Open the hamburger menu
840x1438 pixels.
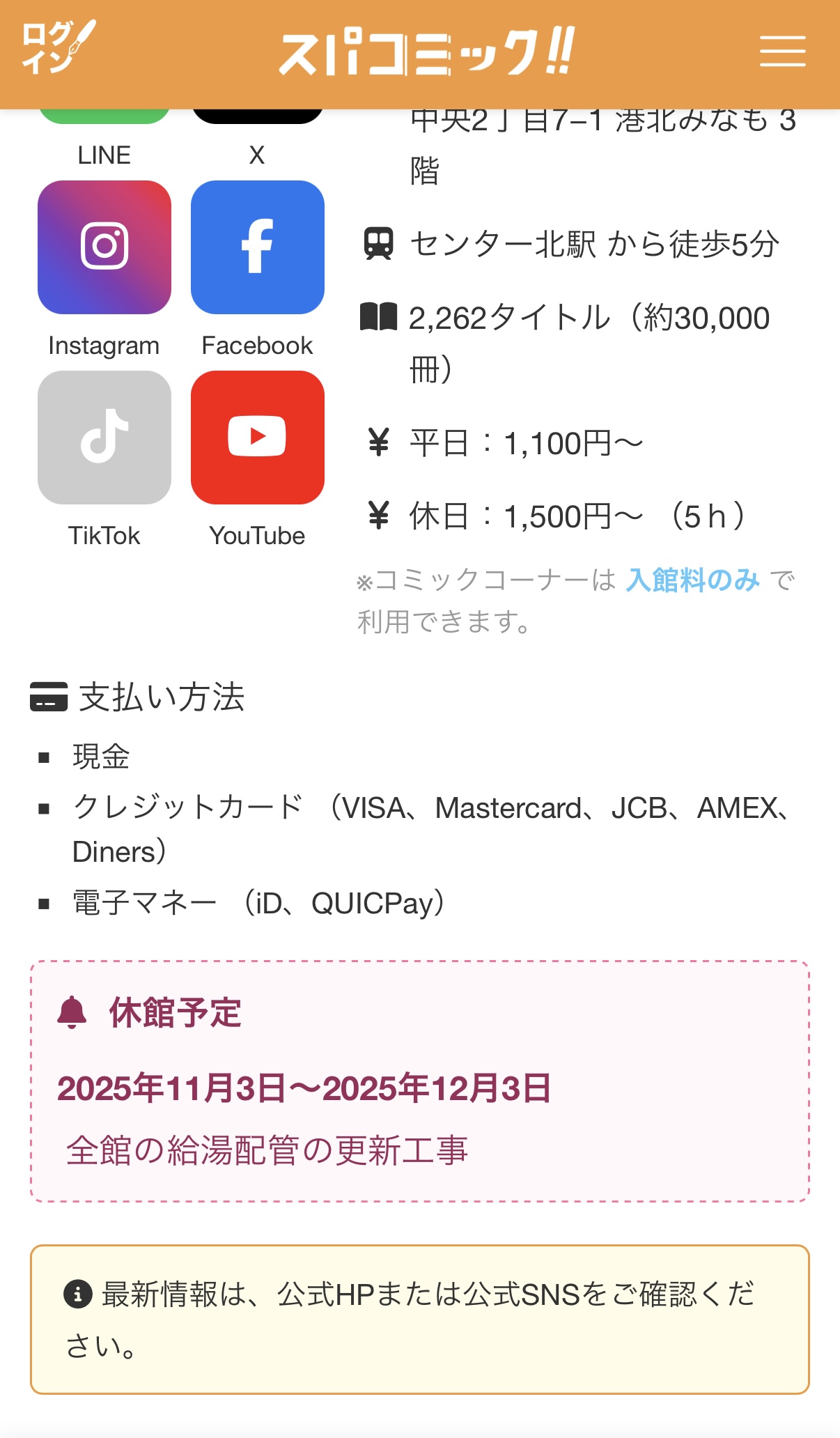(x=782, y=52)
